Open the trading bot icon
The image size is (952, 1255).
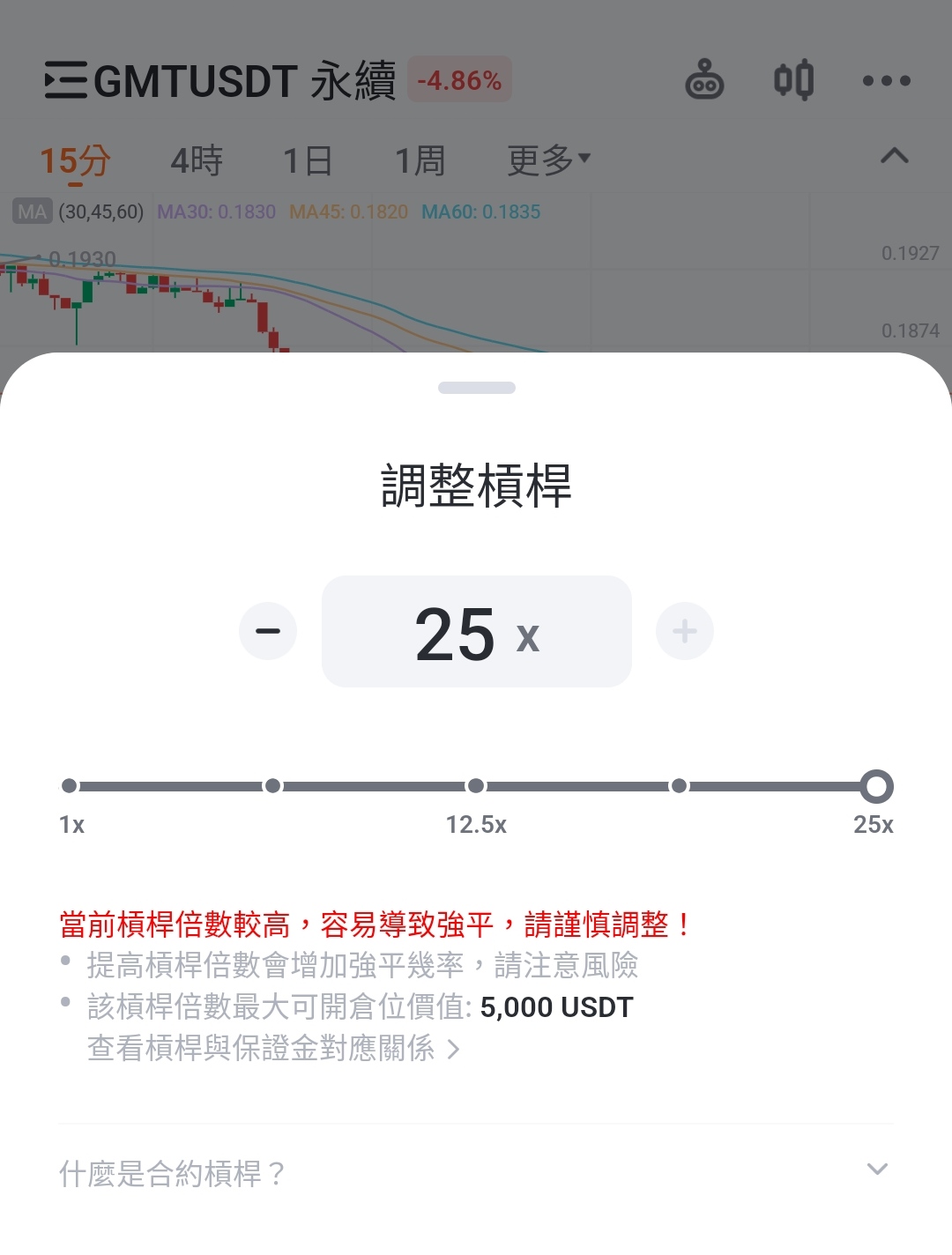click(x=704, y=80)
